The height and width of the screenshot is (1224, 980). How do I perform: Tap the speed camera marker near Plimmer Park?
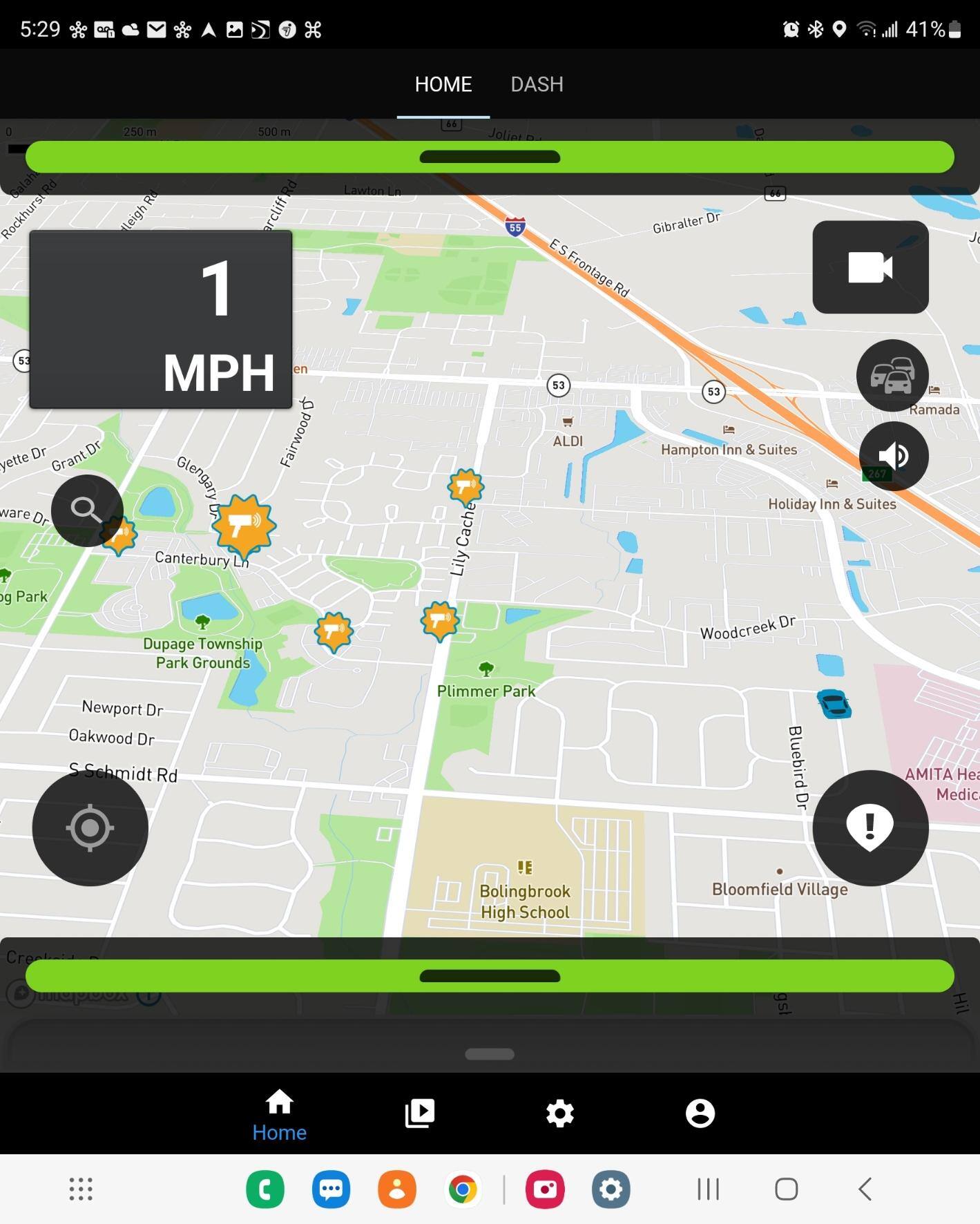439,620
